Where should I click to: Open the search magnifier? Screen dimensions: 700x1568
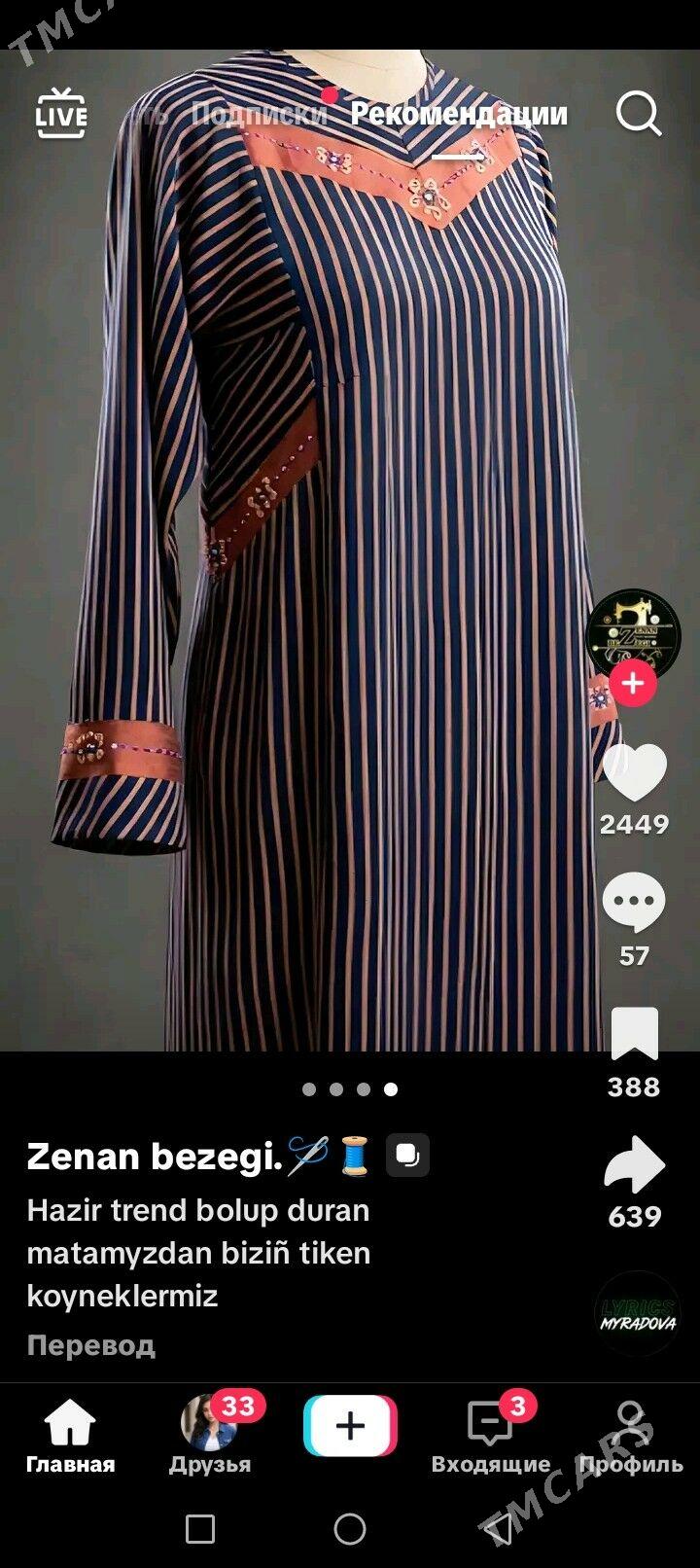(x=639, y=114)
